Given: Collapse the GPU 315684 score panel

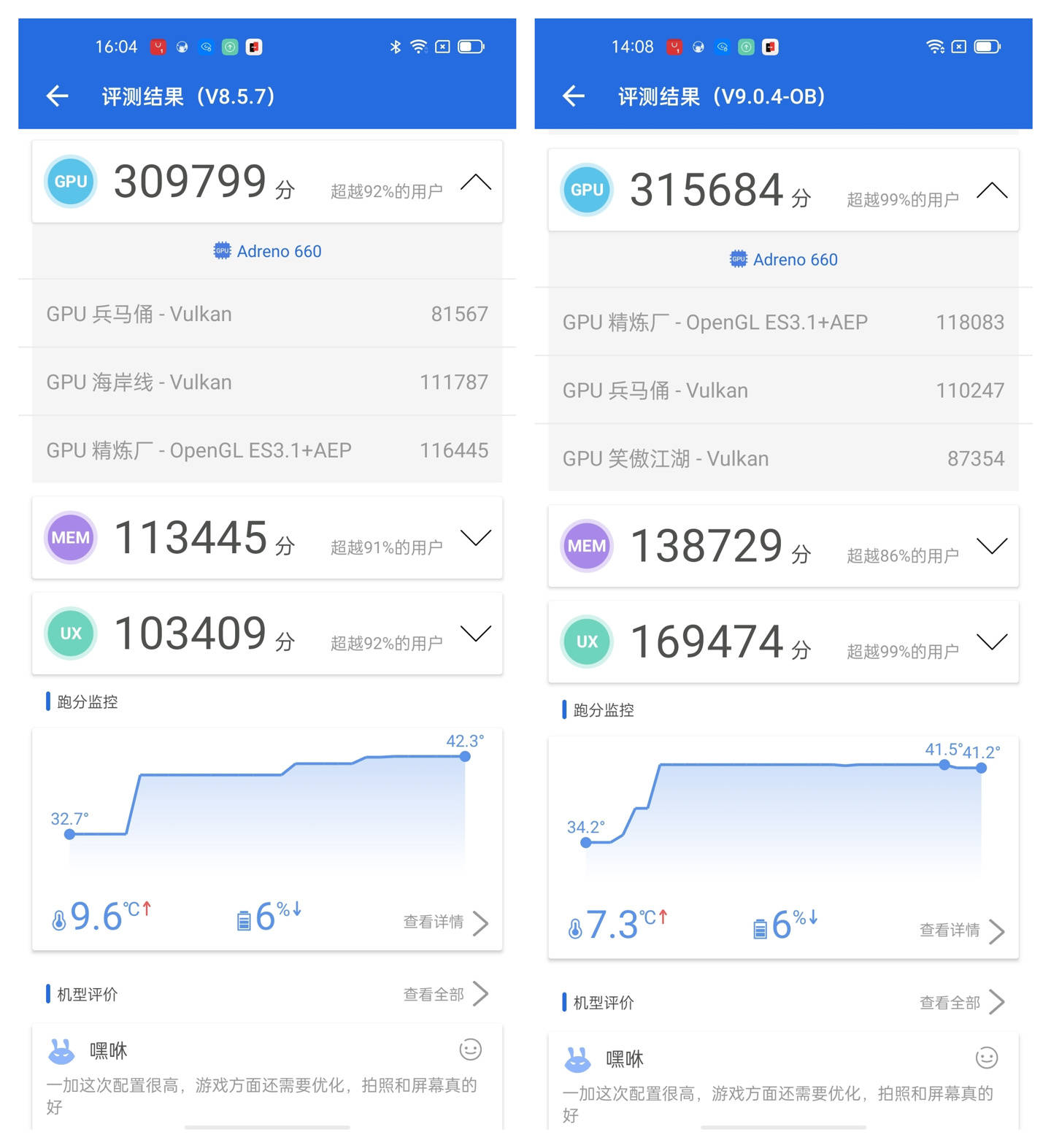Looking at the screenshot, I should coord(993,190).
